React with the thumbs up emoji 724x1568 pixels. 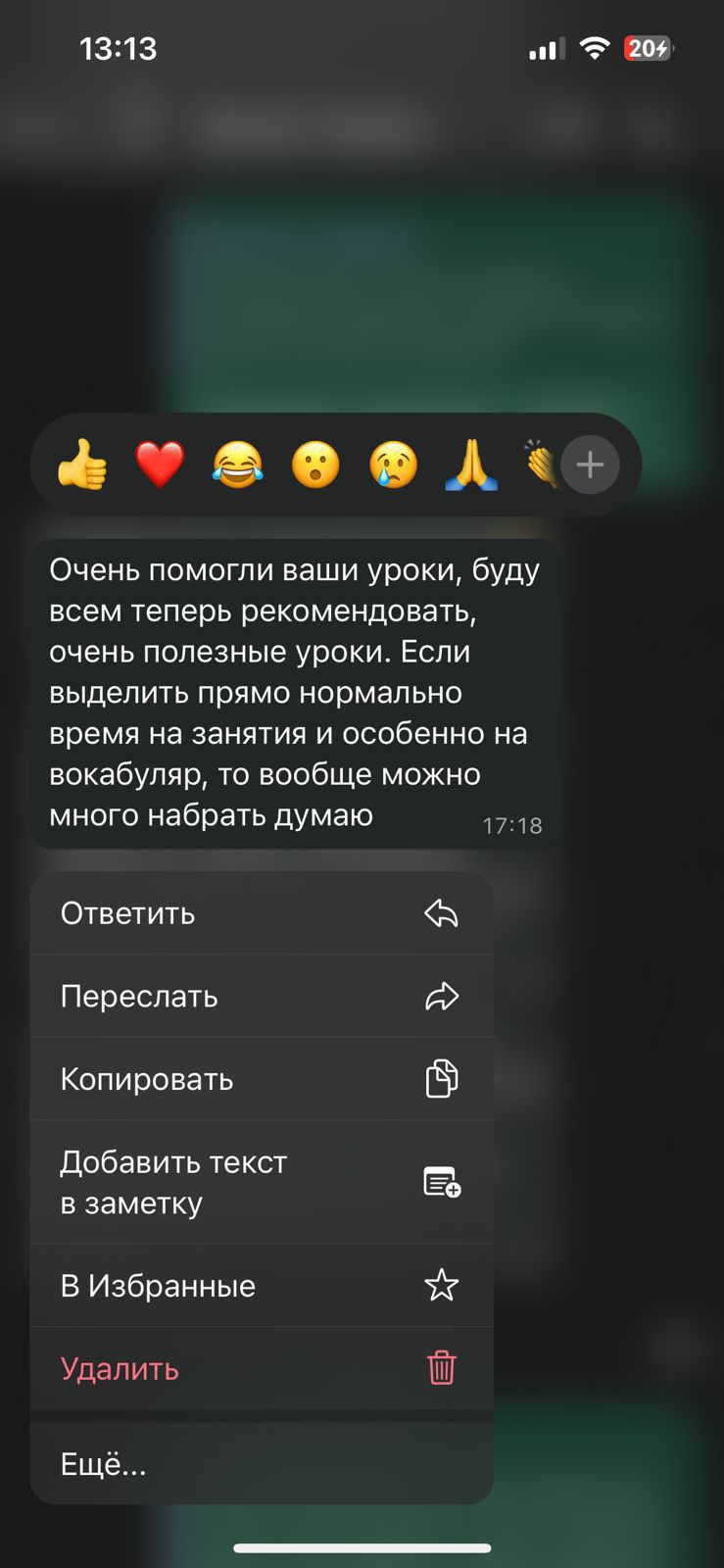pos(82,465)
